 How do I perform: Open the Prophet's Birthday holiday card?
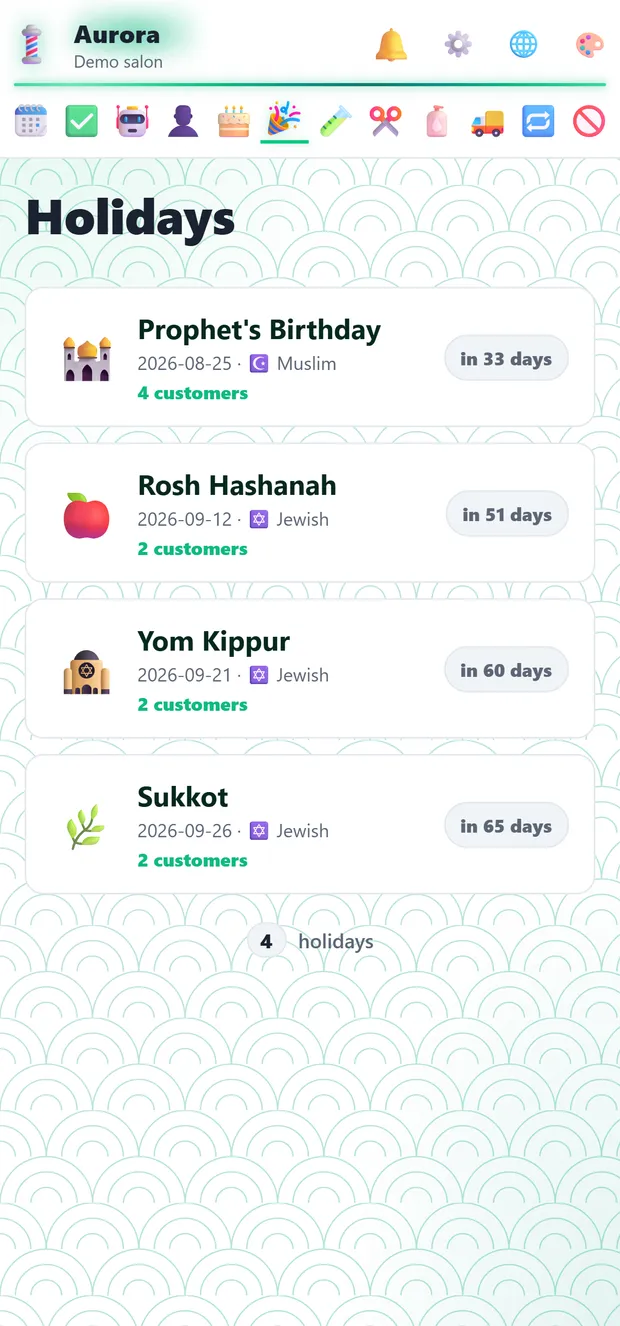click(310, 358)
